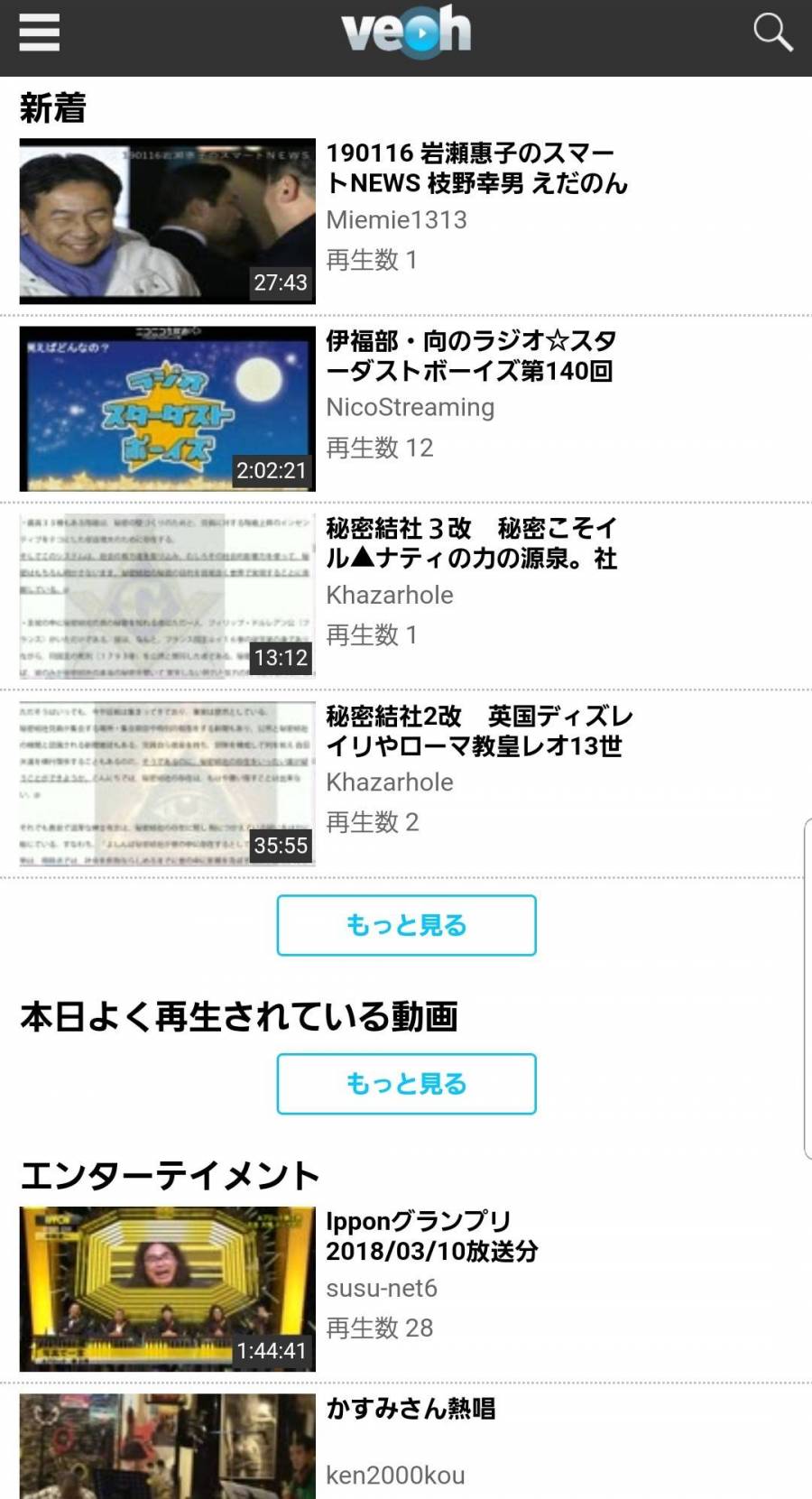Open the NicoStreaming uploader page
Image resolution: width=812 pixels, height=1499 pixels.
tap(410, 408)
